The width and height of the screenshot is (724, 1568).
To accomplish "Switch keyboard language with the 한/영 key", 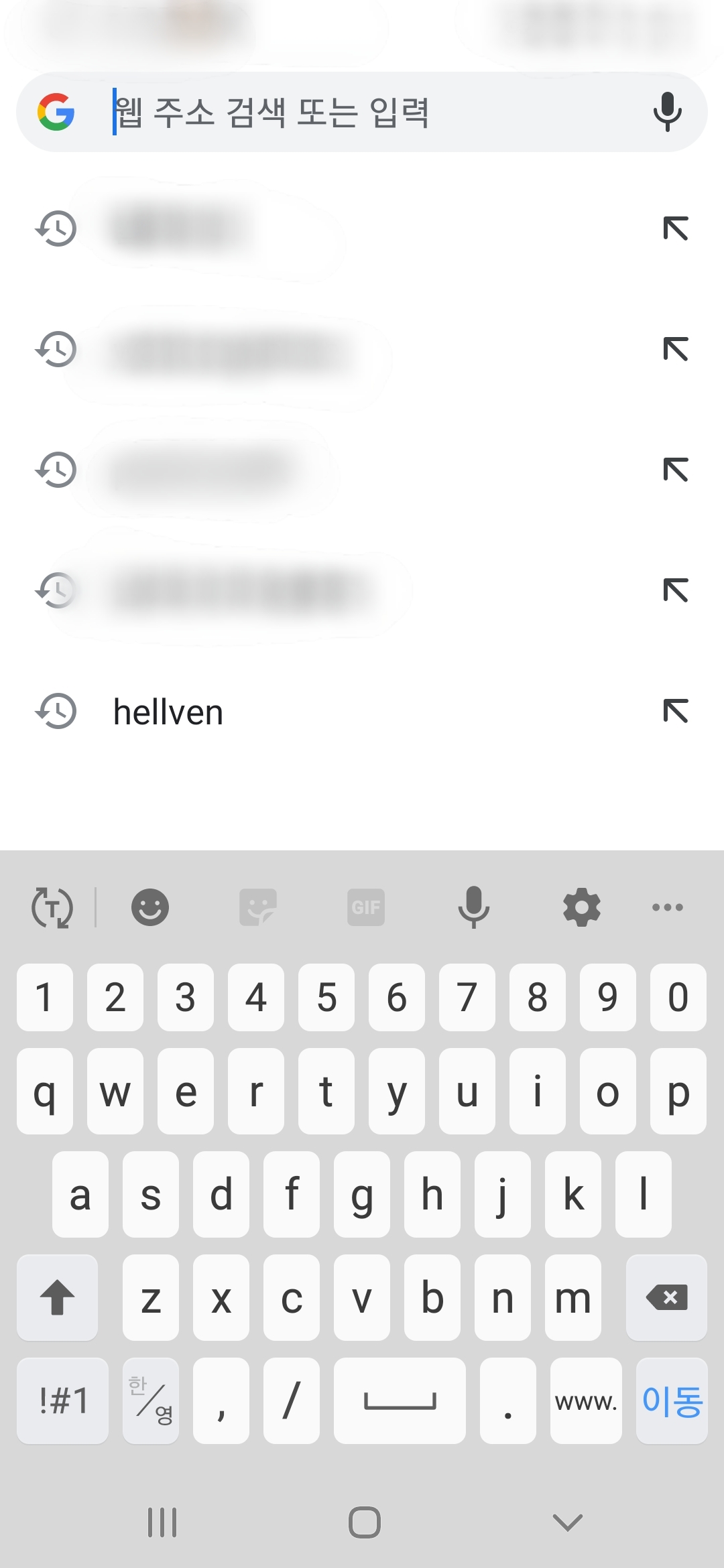I will point(151,1400).
